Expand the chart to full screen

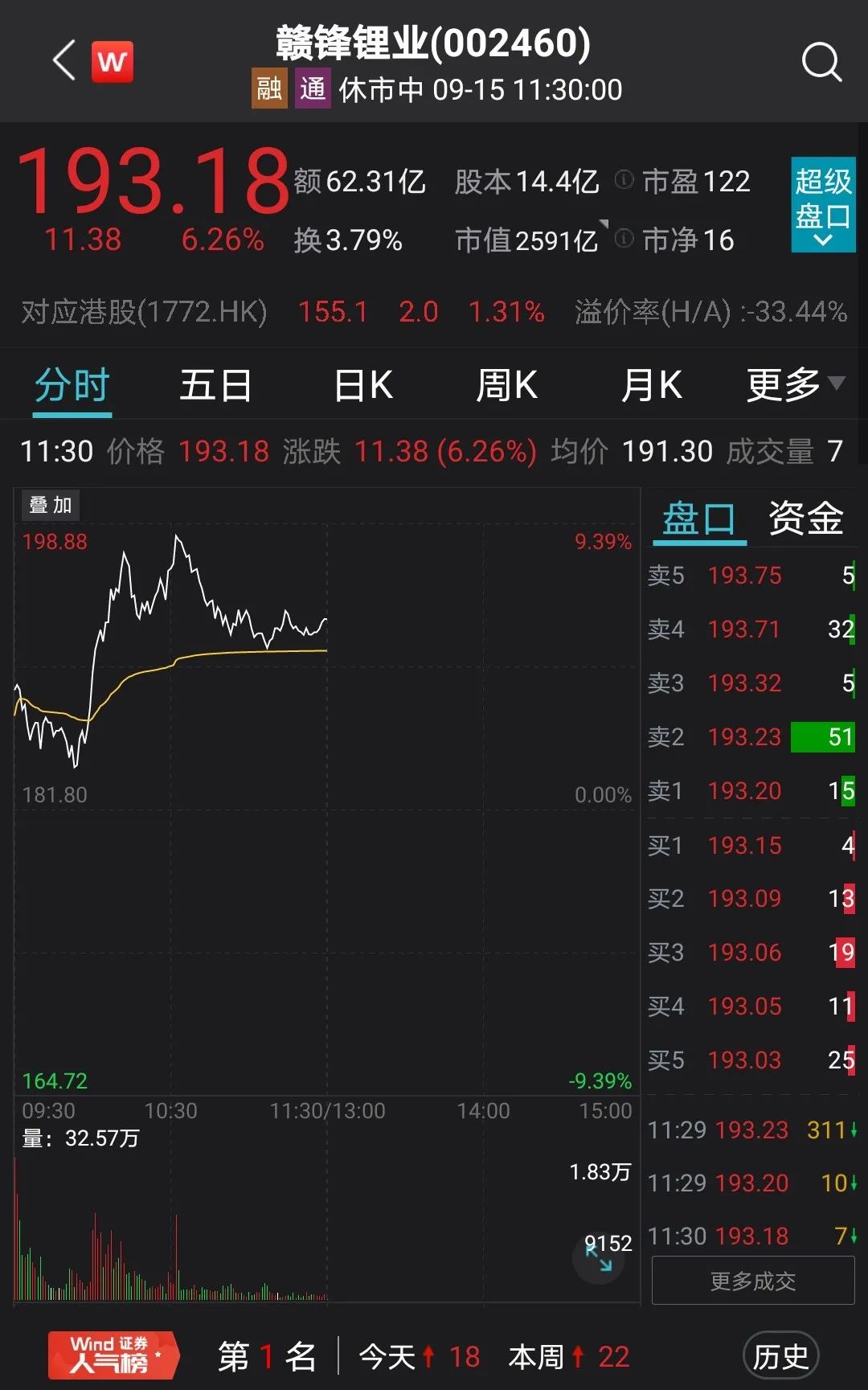(599, 1259)
